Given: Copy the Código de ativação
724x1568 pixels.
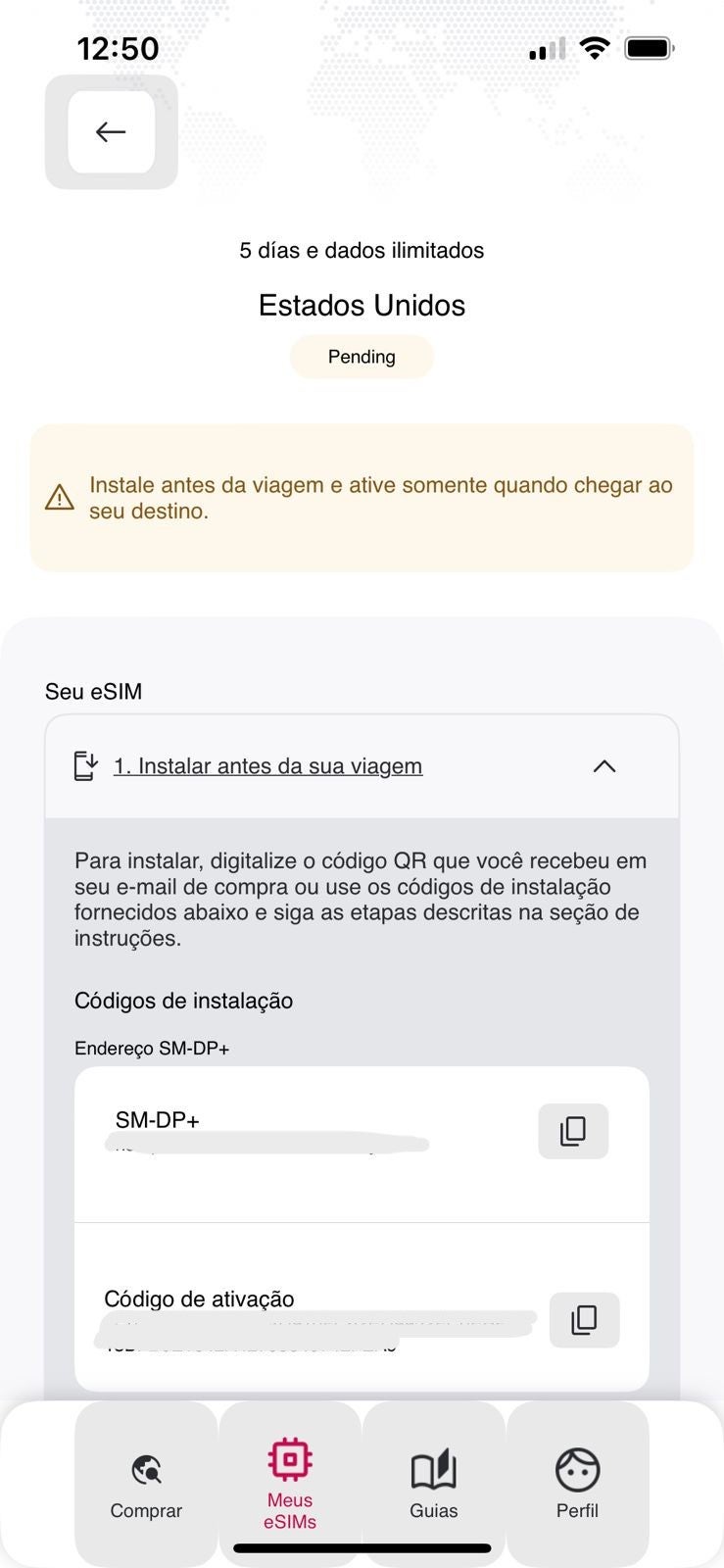Looking at the screenshot, I should point(584,1320).
